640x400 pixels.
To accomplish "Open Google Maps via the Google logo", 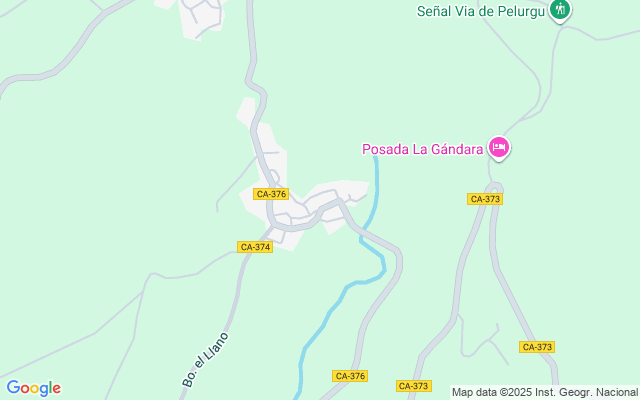I will pyautogui.click(x=33, y=388).
